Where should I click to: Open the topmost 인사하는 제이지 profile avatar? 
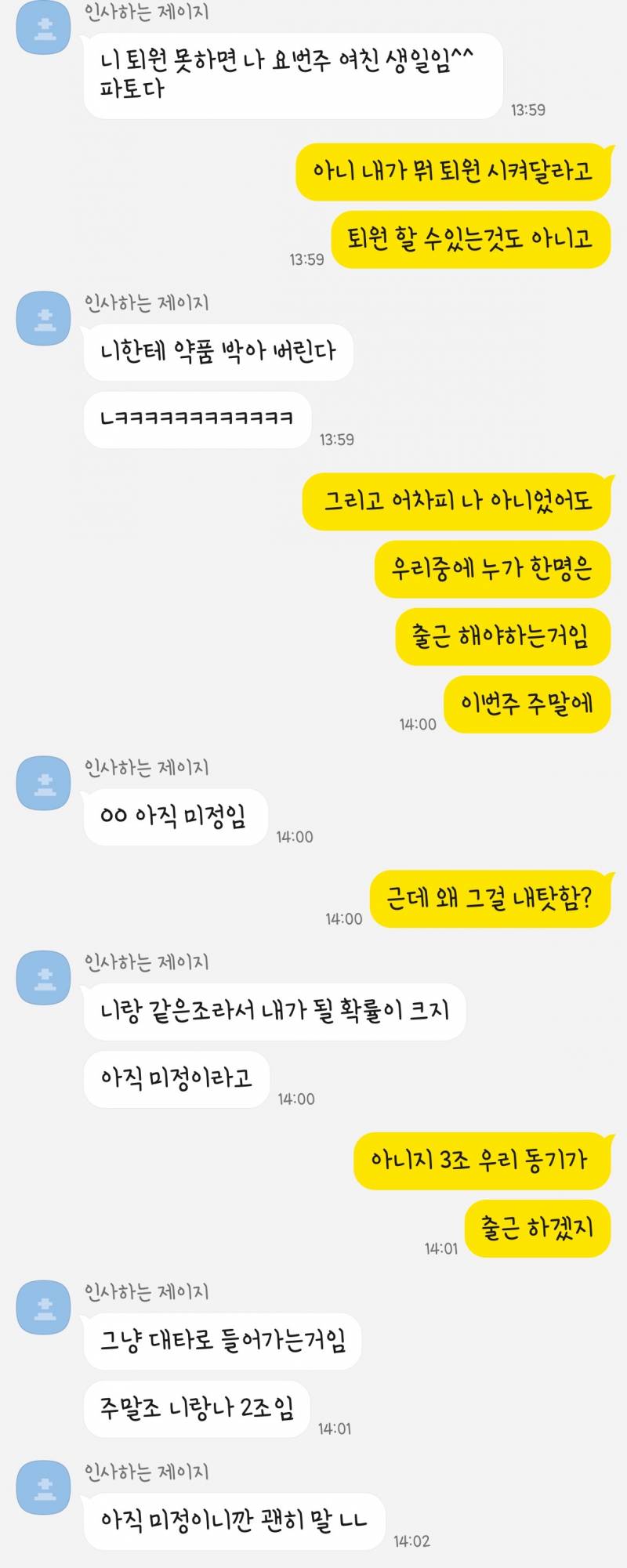pyautogui.click(x=44, y=27)
